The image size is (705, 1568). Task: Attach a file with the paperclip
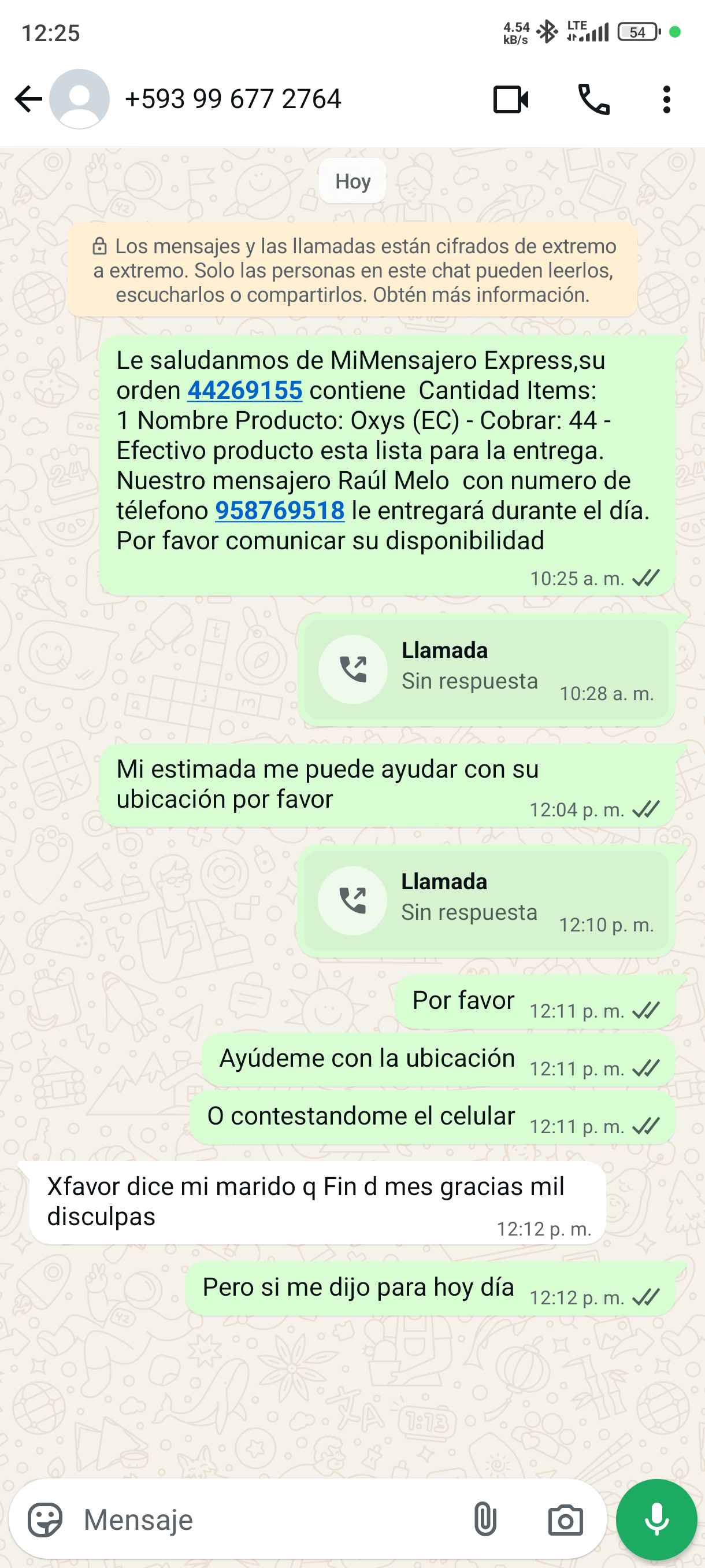pos(485,1520)
